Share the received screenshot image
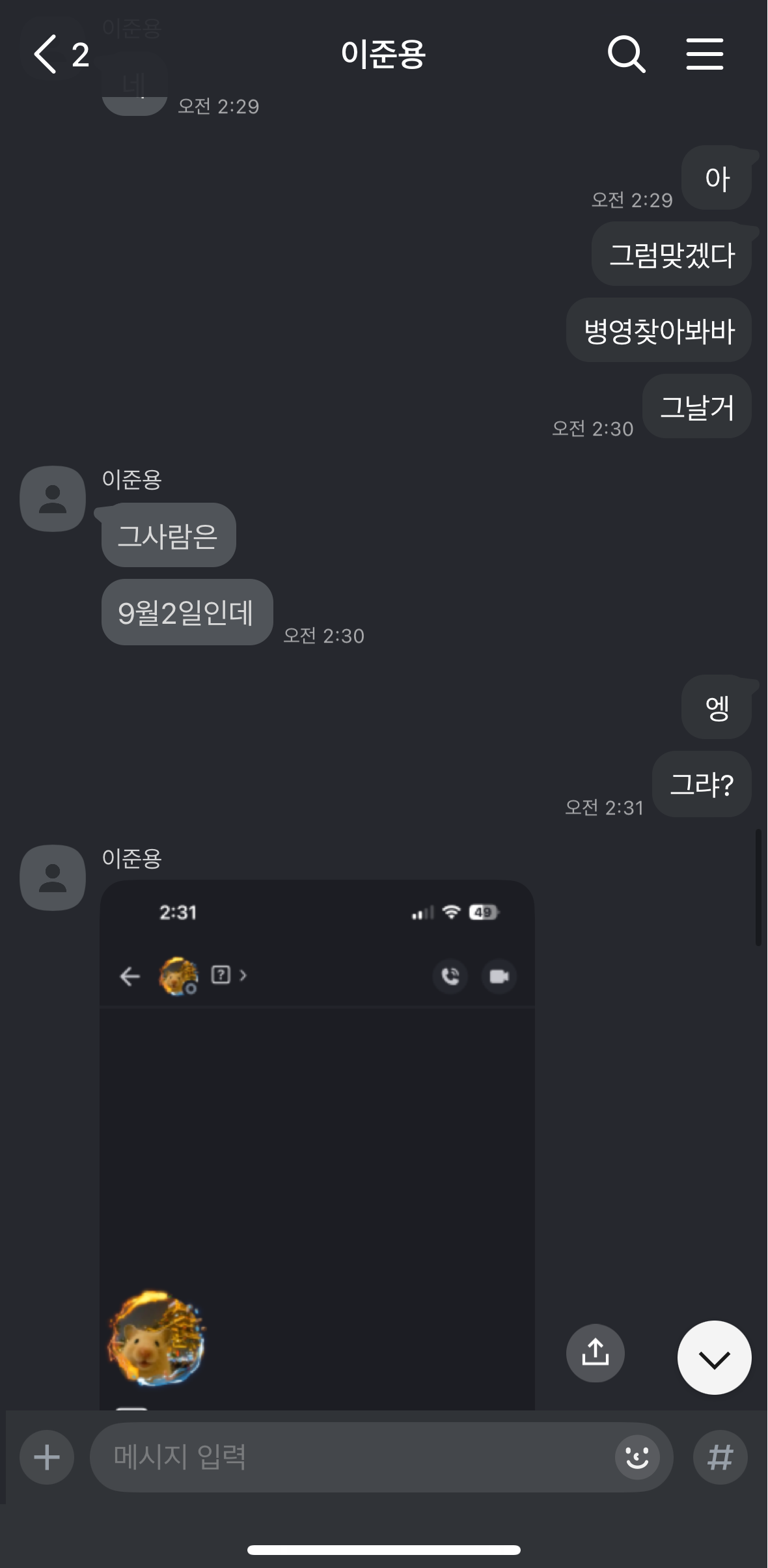This screenshot has height=1568, width=768. click(x=595, y=1352)
